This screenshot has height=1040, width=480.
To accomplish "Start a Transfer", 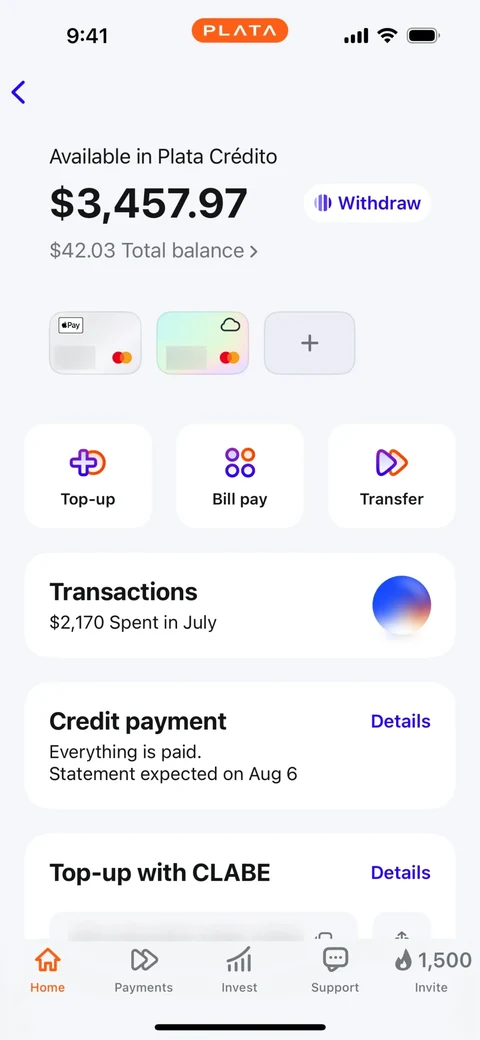I will point(392,476).
